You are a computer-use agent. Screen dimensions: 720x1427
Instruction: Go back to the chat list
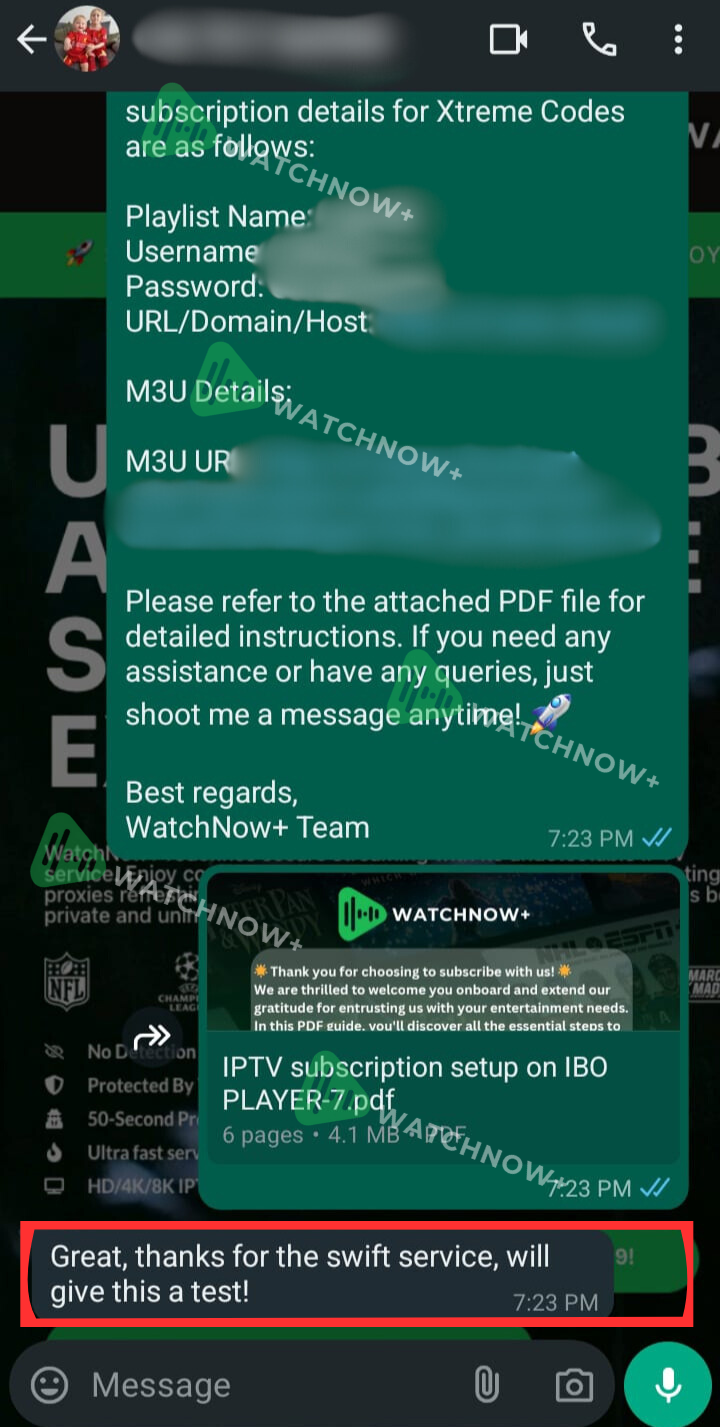[x=32, y=40]
